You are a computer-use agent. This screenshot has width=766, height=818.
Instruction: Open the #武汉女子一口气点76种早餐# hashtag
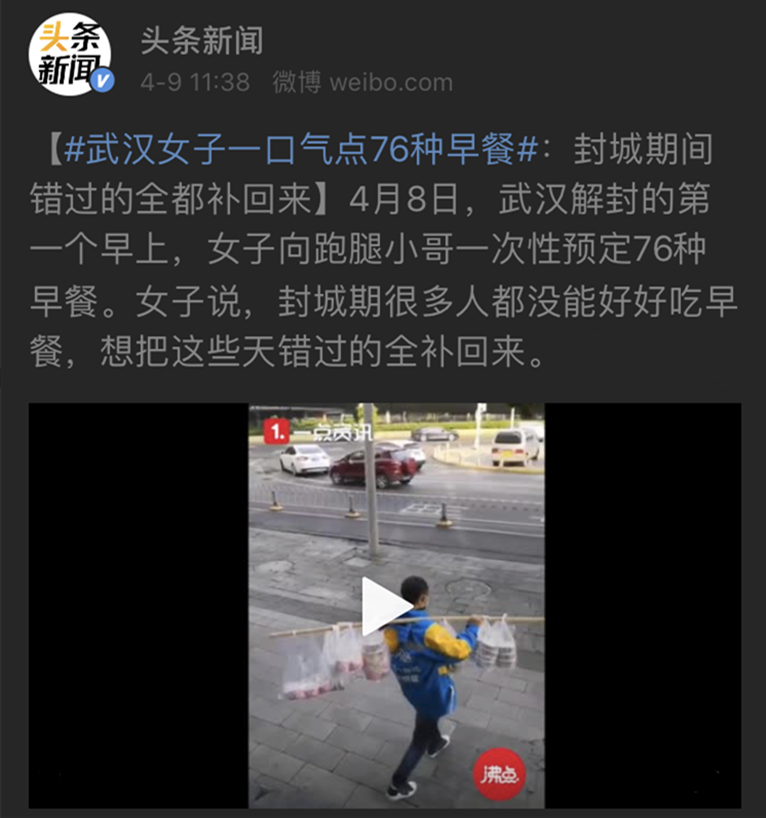click(x=302, y=151)
